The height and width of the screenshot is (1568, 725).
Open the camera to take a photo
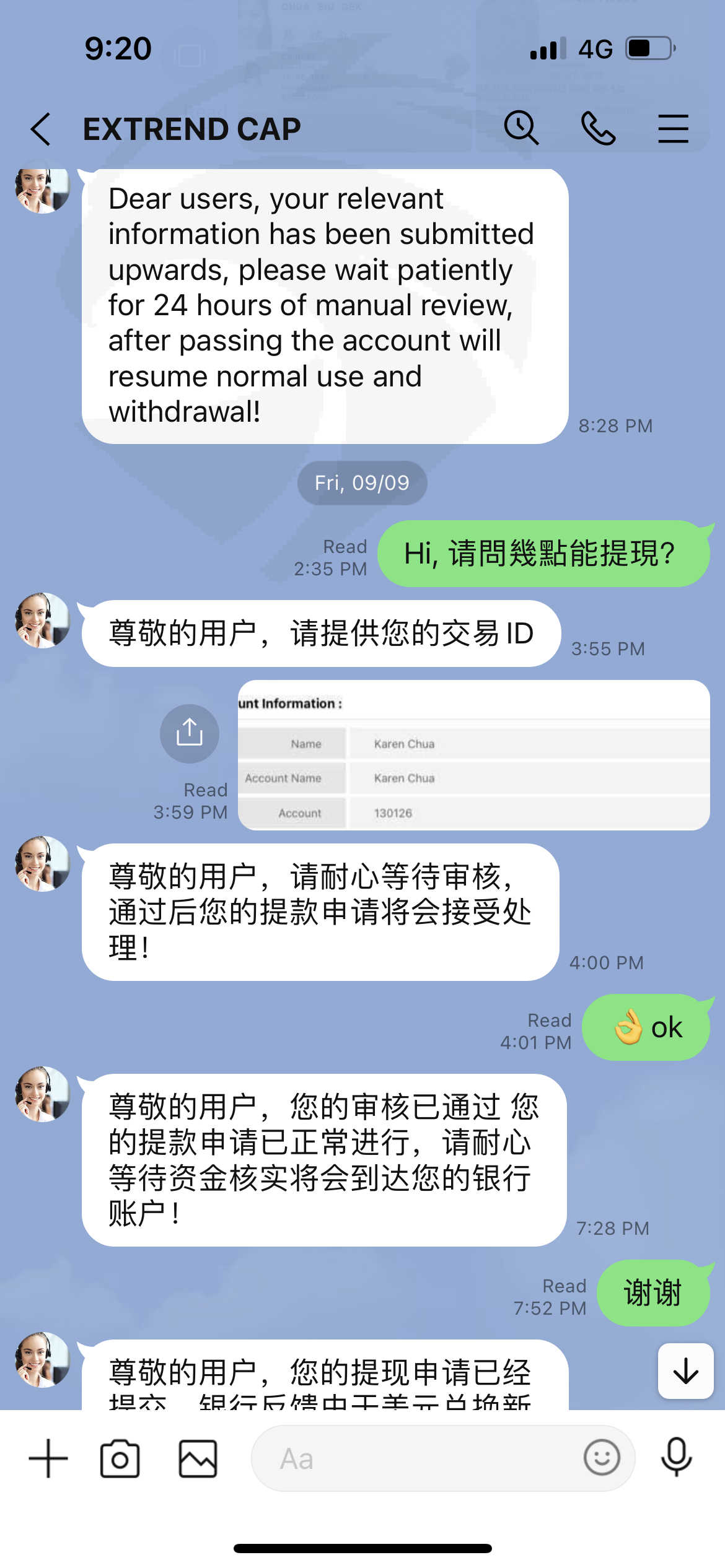pos(120,1458)
